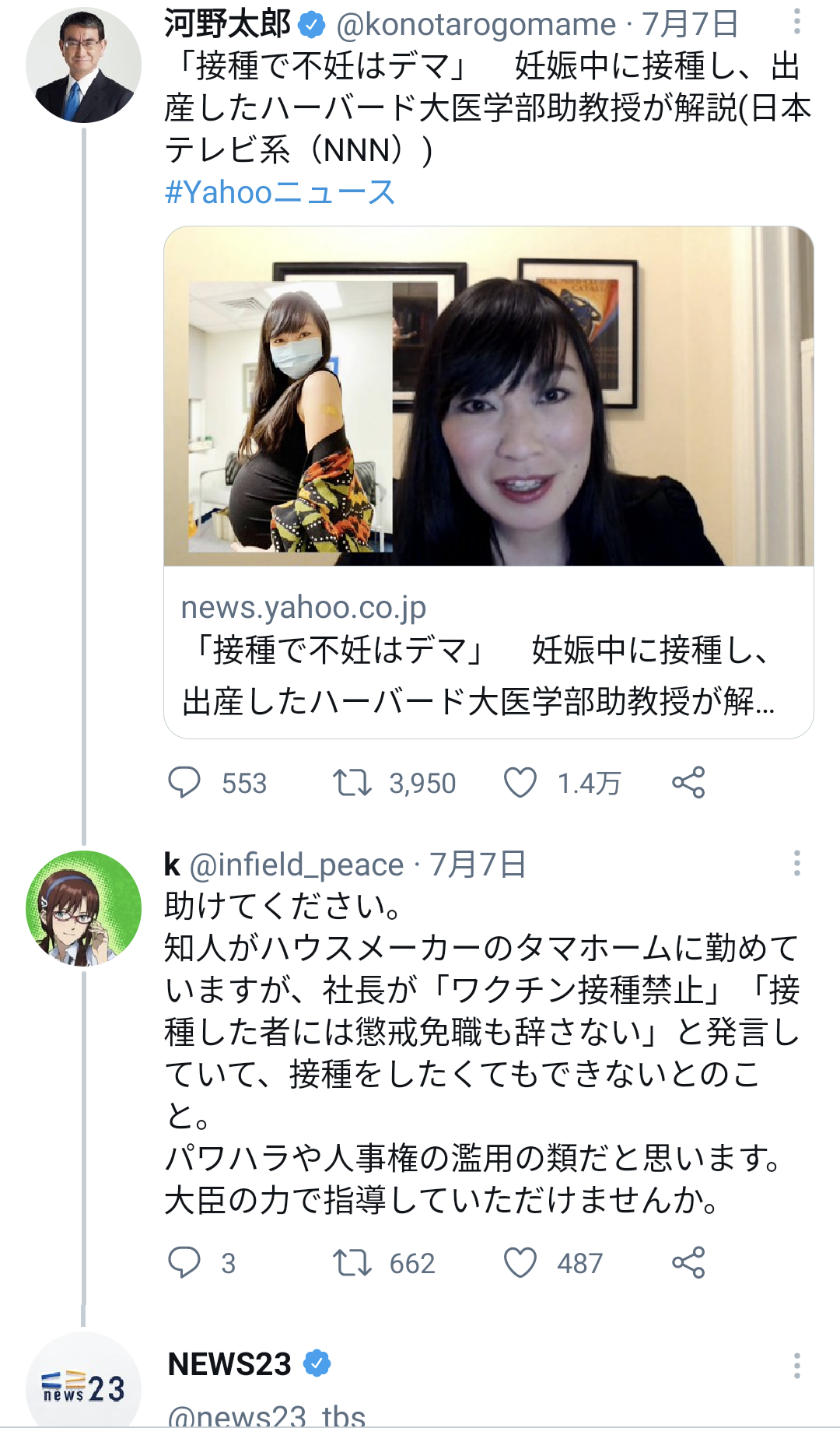The image size is (840, 1435).
Task: Open overflow menu on NEWS23's tweet
Action: (797, 1366)
